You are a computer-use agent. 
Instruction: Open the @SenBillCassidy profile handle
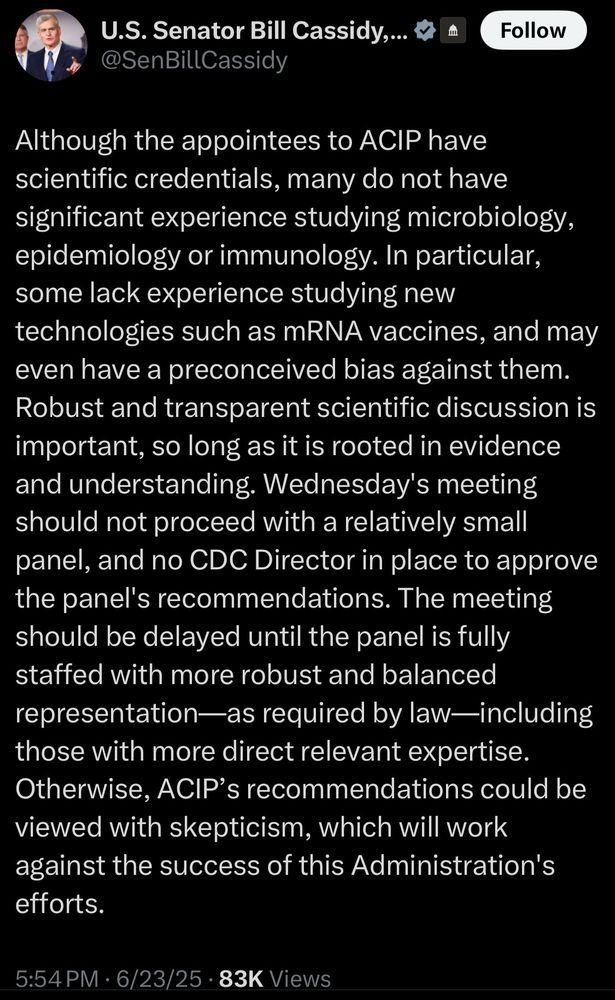(194, 61)
